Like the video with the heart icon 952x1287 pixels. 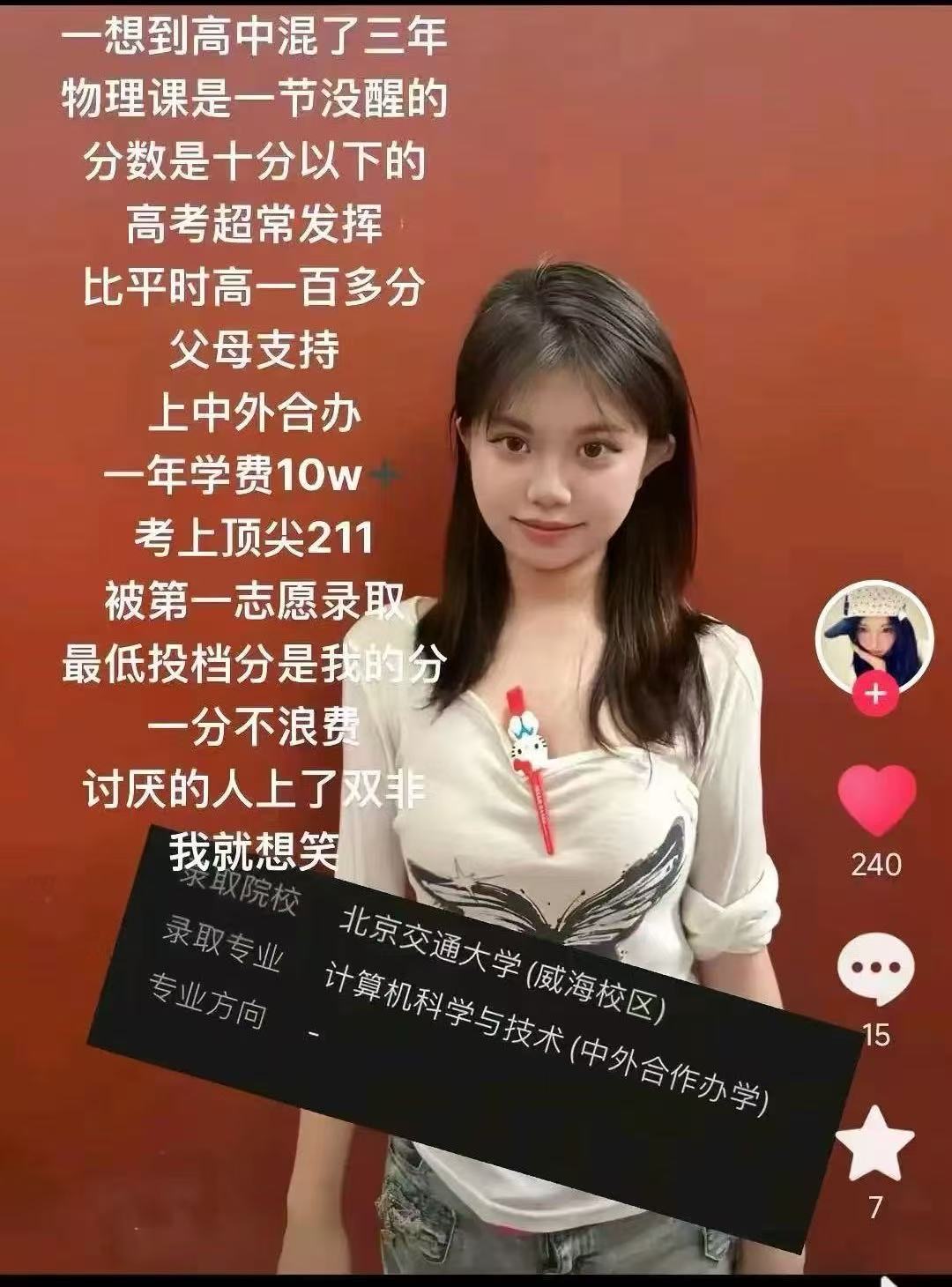876,799
